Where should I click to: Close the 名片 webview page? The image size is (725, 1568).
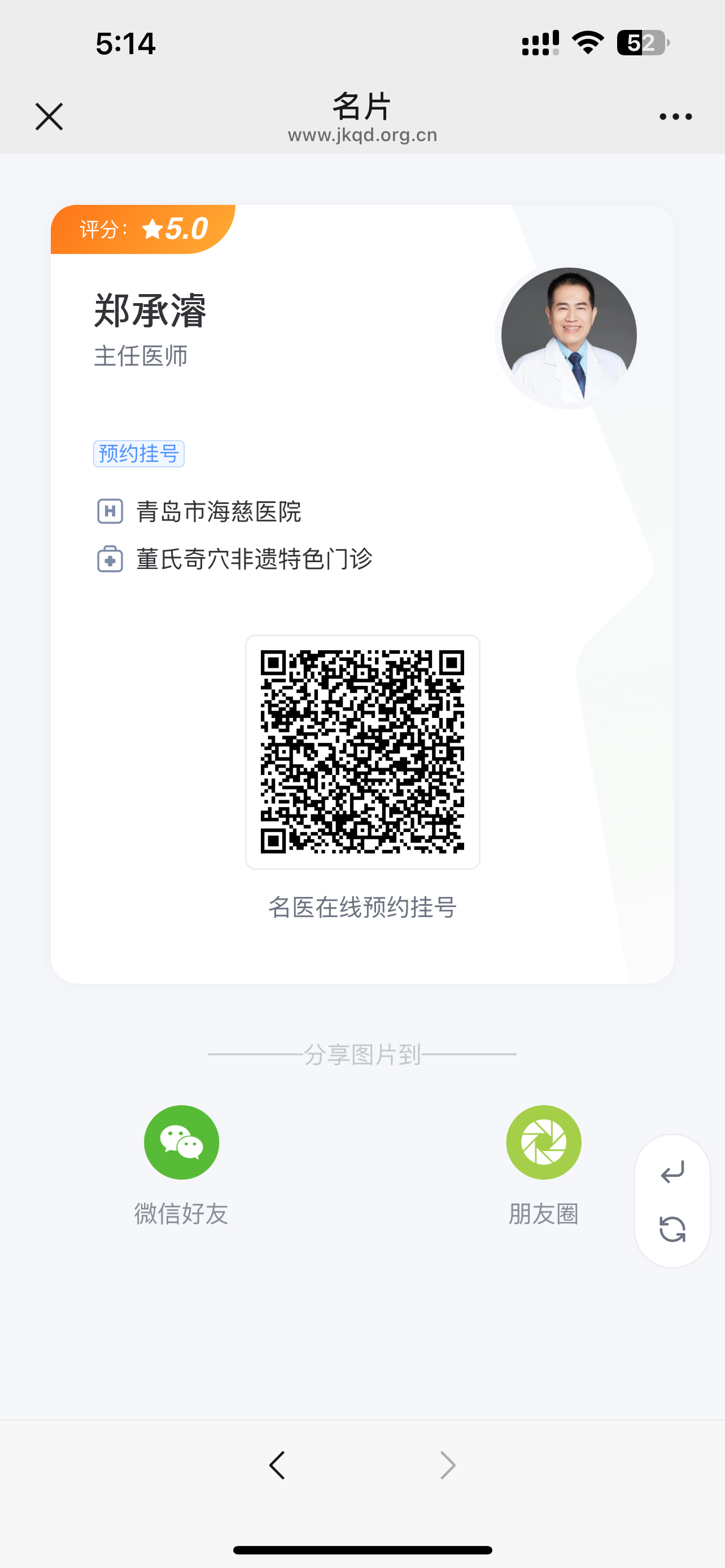pyautogui.click(x=49, y=116)
